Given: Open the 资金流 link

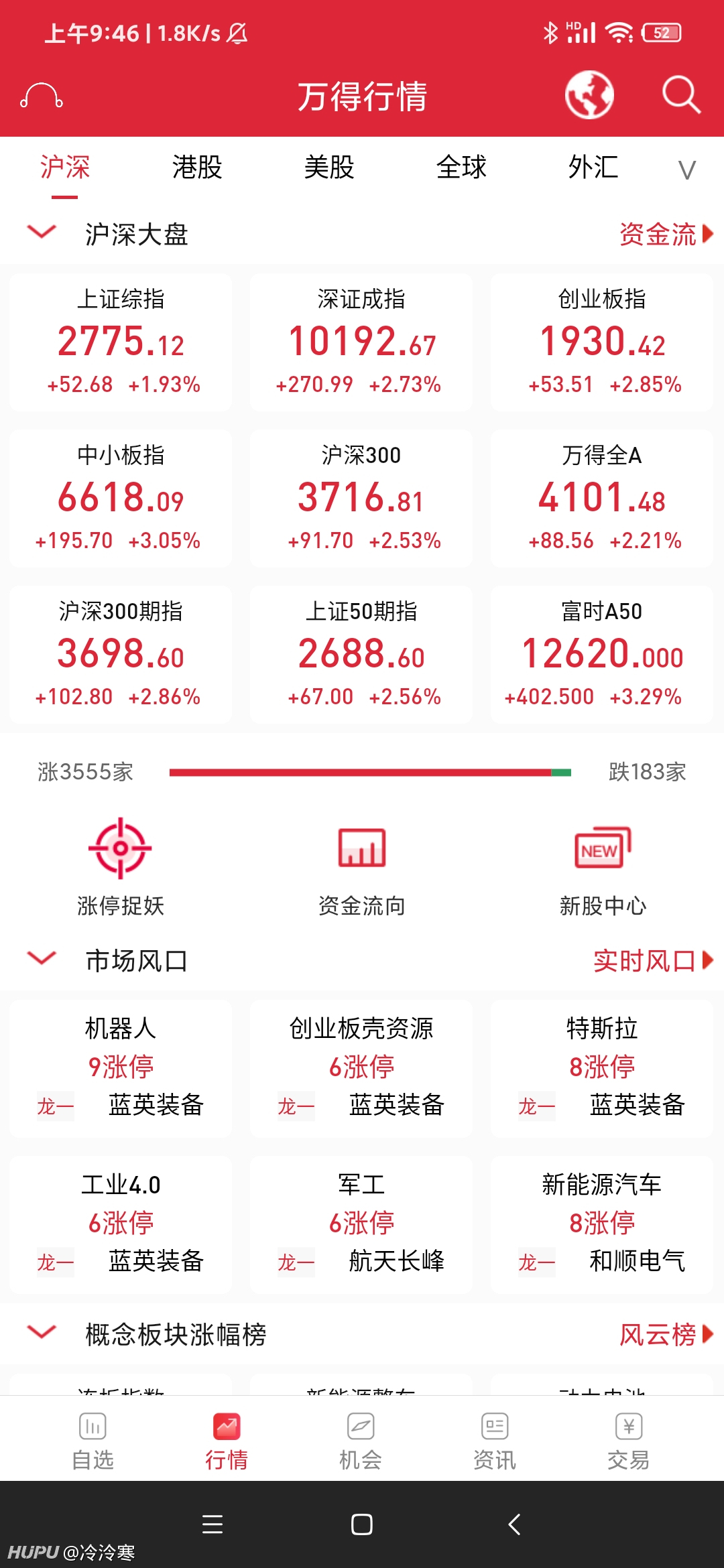Looking at the screenshot, I should pyautogui.click(x=666, y=235).
